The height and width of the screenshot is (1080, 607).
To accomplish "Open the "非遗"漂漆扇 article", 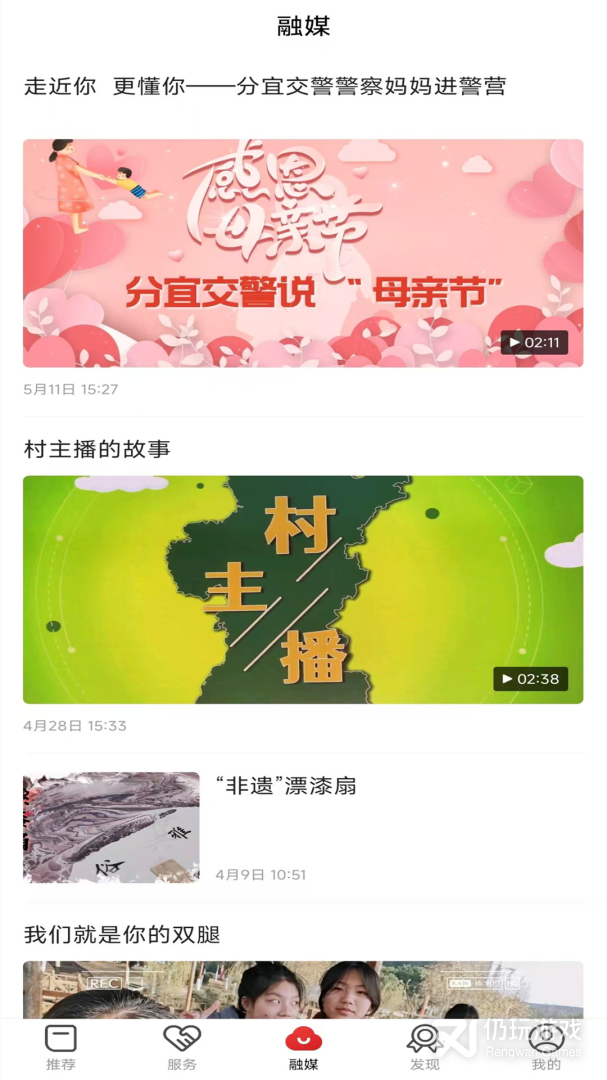I will [x=286, y=787].
